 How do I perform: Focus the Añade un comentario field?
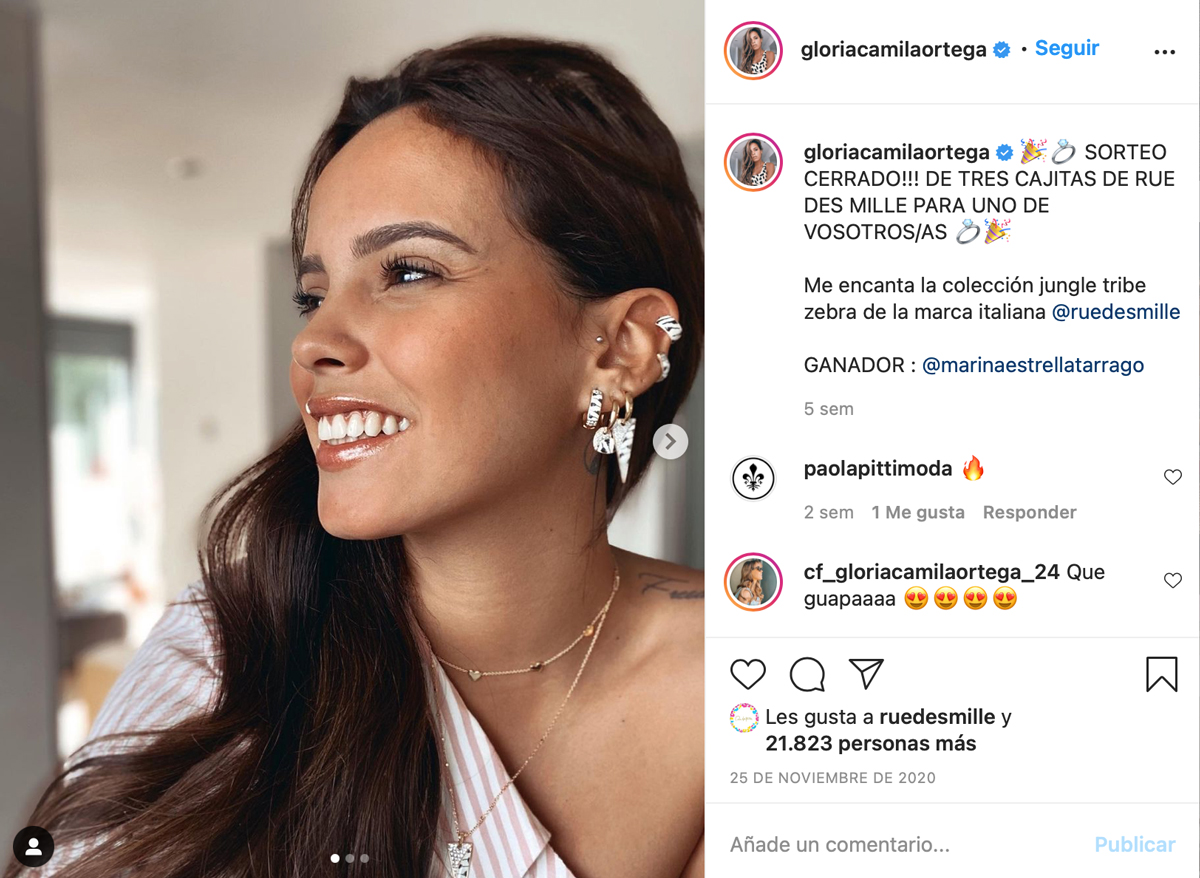point(900,844)
